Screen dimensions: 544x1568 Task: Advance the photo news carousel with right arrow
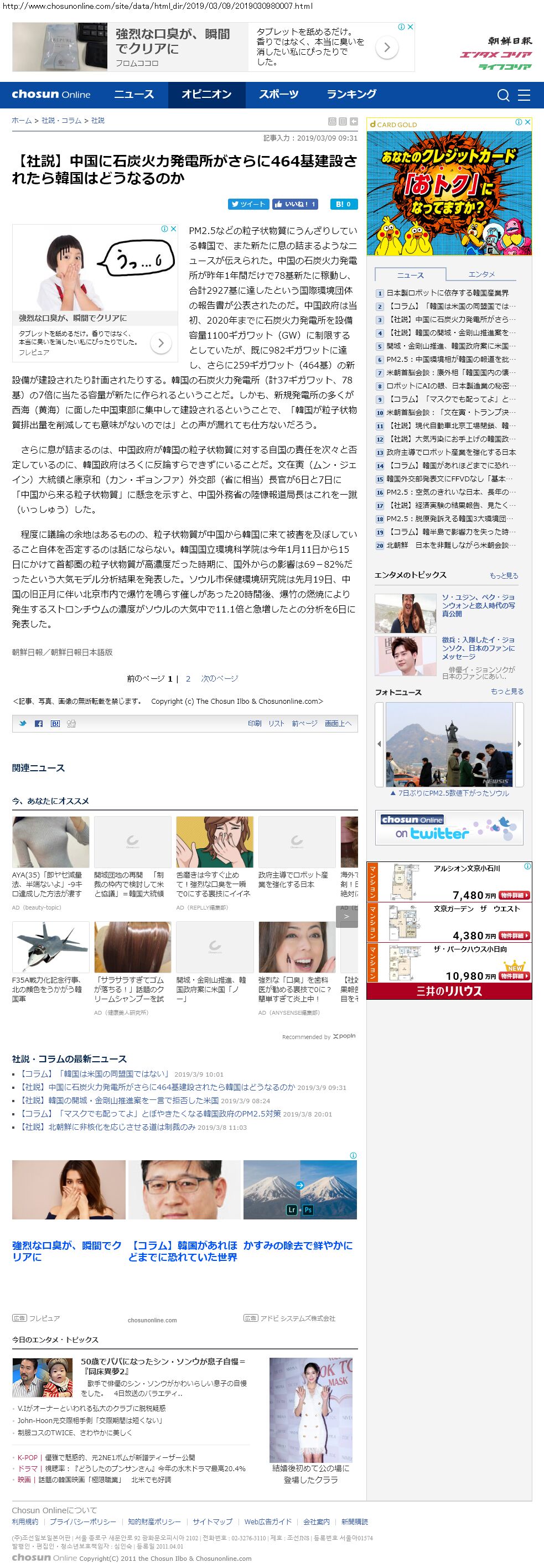pyautogui.click(x=519, y=744)
